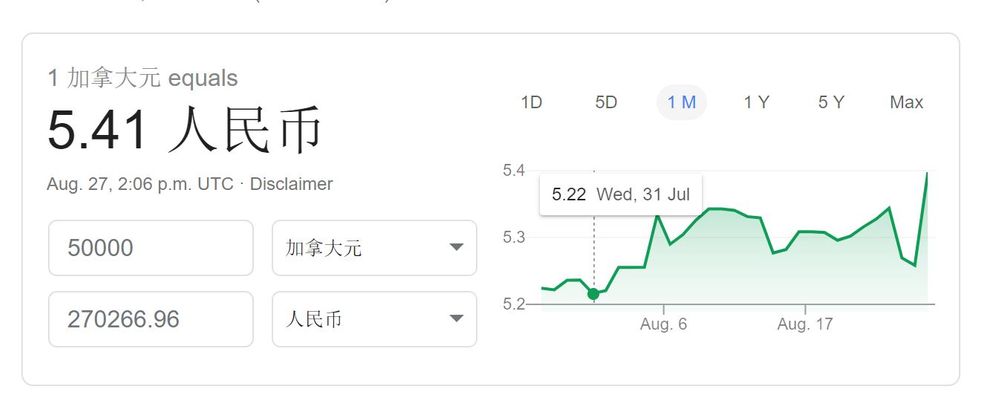Open the Disclaimer link
The image size is (1000, 410).
click(291, 184)
